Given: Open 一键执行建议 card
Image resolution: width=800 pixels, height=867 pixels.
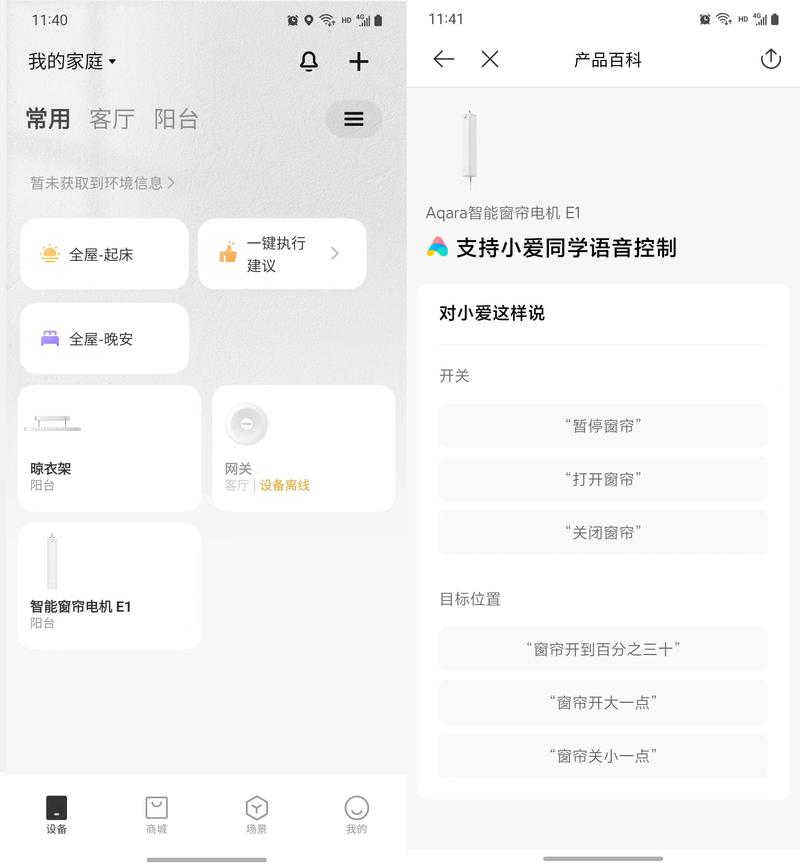Looking at the screenshot, I should click(282, 254).
